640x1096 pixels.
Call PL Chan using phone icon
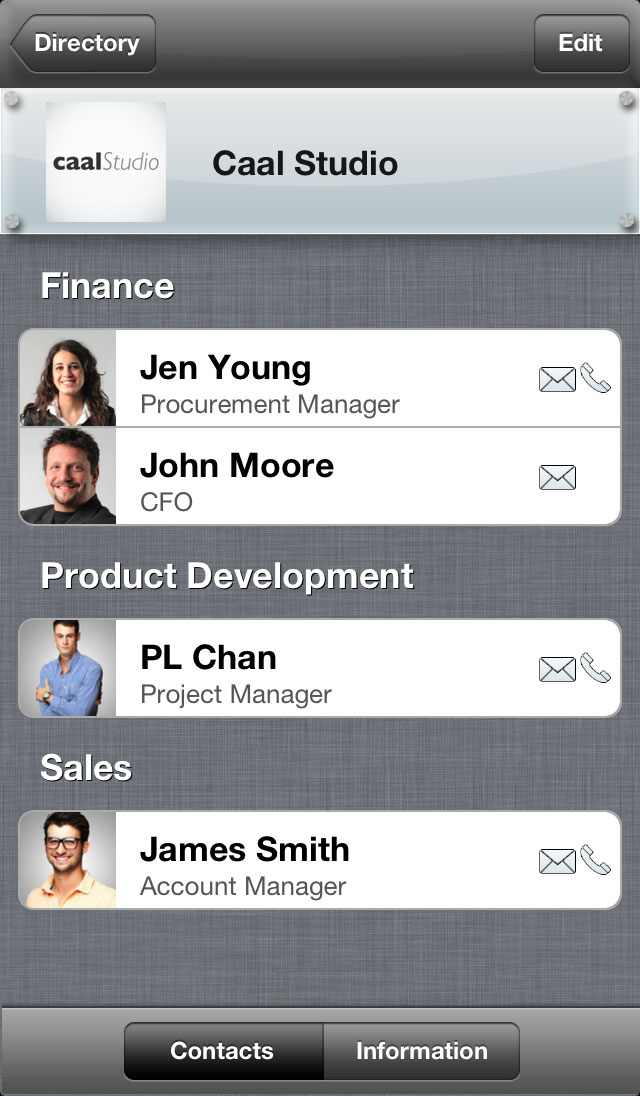click(x=596, y=668)
